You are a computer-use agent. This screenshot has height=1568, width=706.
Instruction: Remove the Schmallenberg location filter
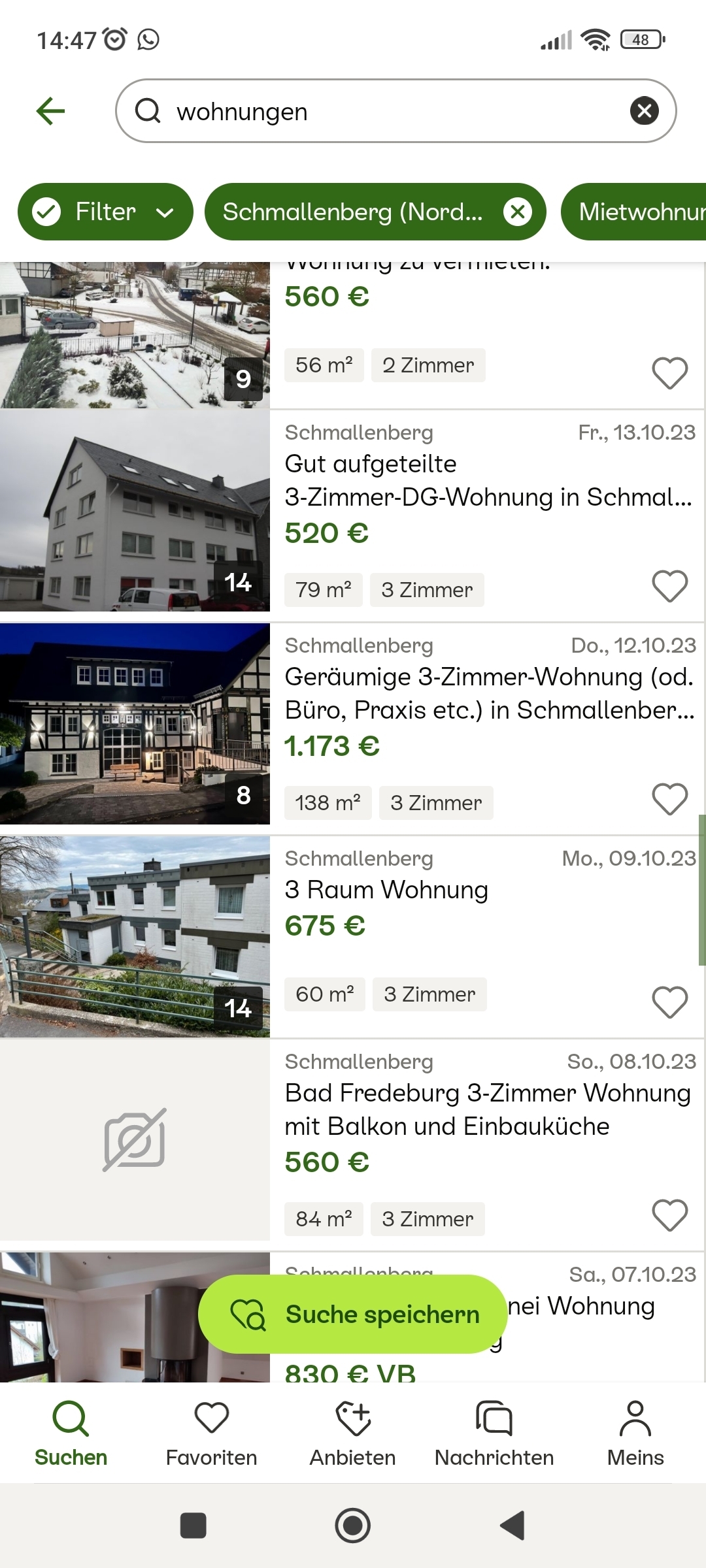(x=518, y=212)
